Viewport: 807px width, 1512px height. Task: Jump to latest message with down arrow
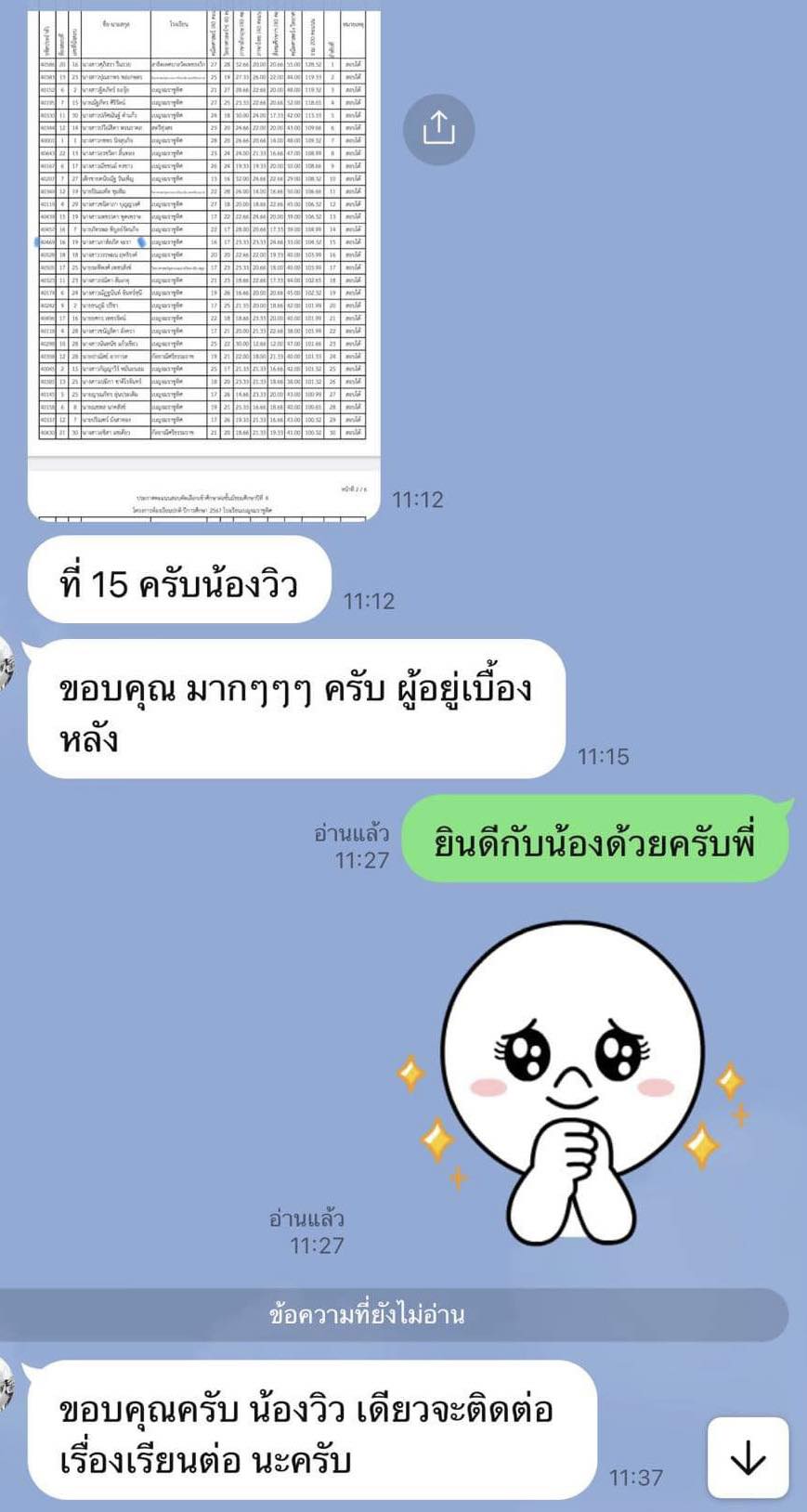(748, 1458)
